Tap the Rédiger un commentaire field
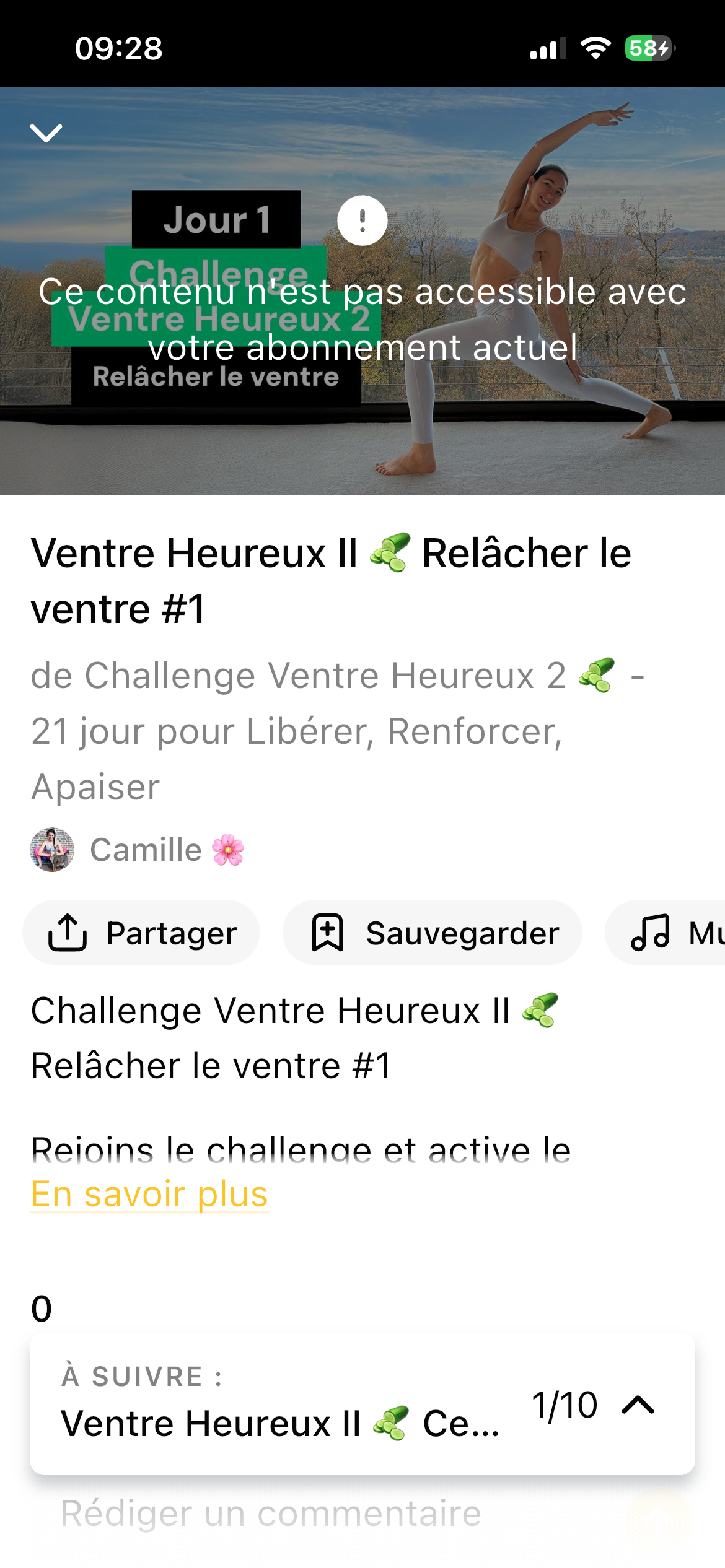 (271, 1514)
